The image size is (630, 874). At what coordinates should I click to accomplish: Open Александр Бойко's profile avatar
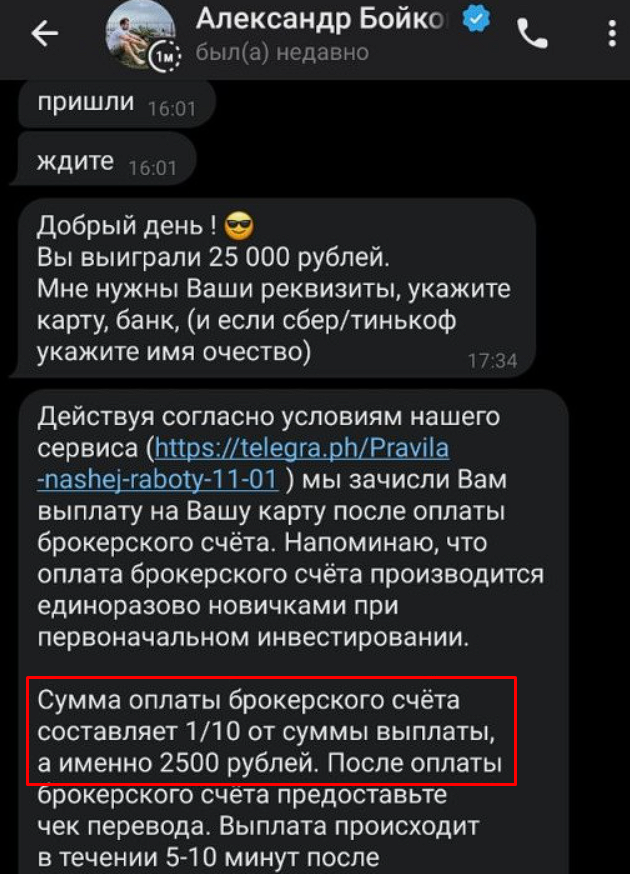pyautogui.click(x=139, y=33)
